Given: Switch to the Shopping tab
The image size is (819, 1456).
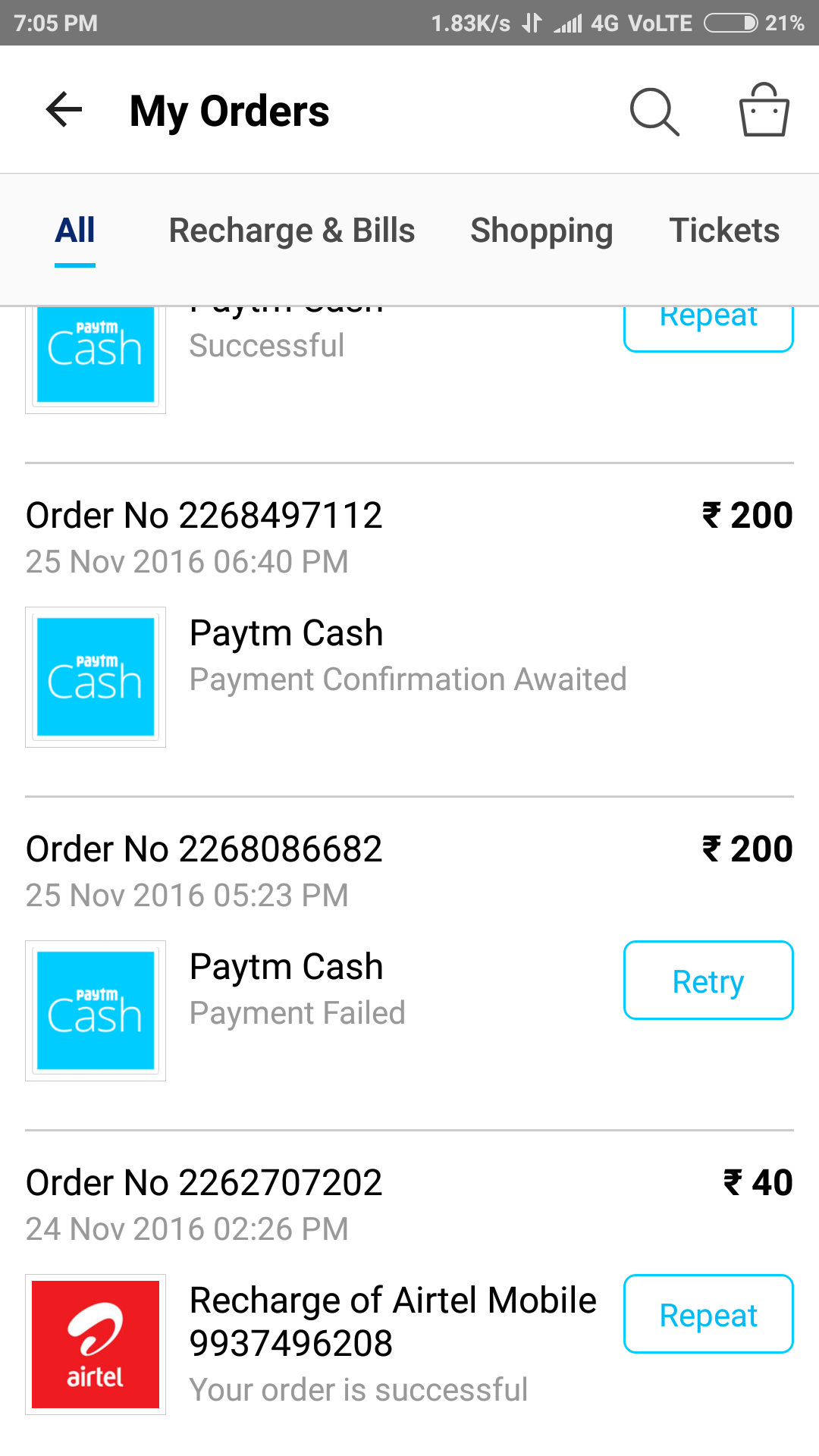Looking at the screenshot, I should point(541,231).
